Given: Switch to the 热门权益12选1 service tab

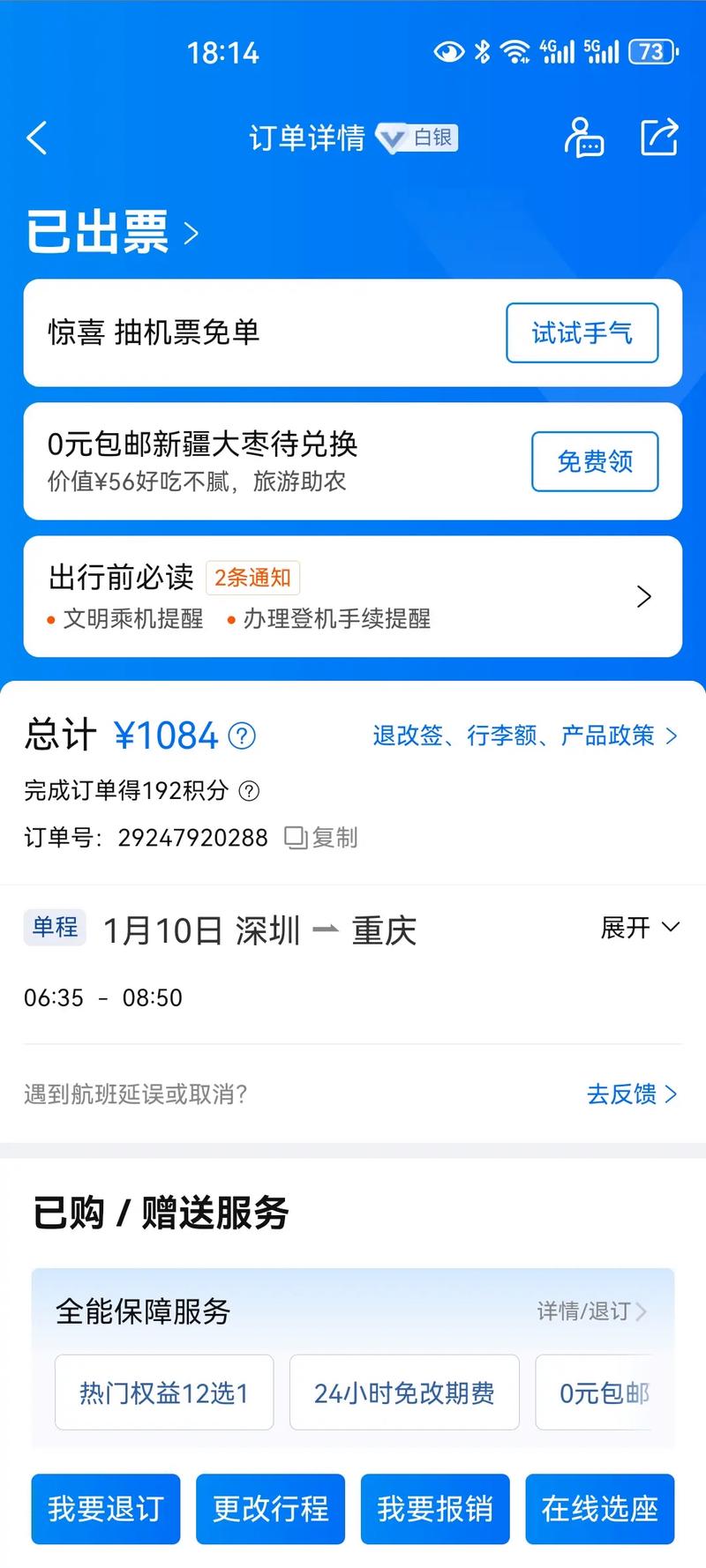Looking at the screenshot, I should (164, 1393).
